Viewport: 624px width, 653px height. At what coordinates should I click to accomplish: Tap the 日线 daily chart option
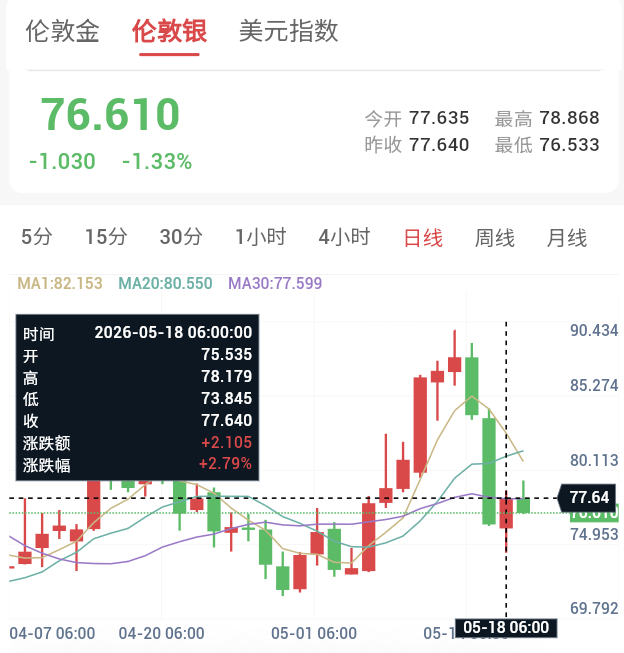pos(423,238)
